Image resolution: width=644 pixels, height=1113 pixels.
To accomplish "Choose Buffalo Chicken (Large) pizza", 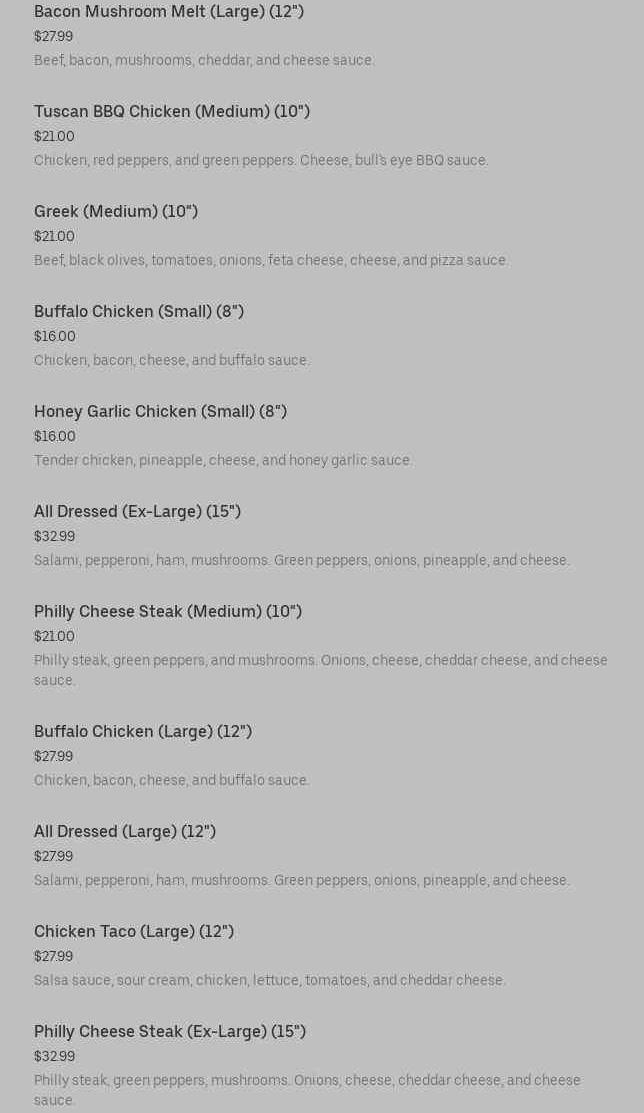I will coord(143,732).
